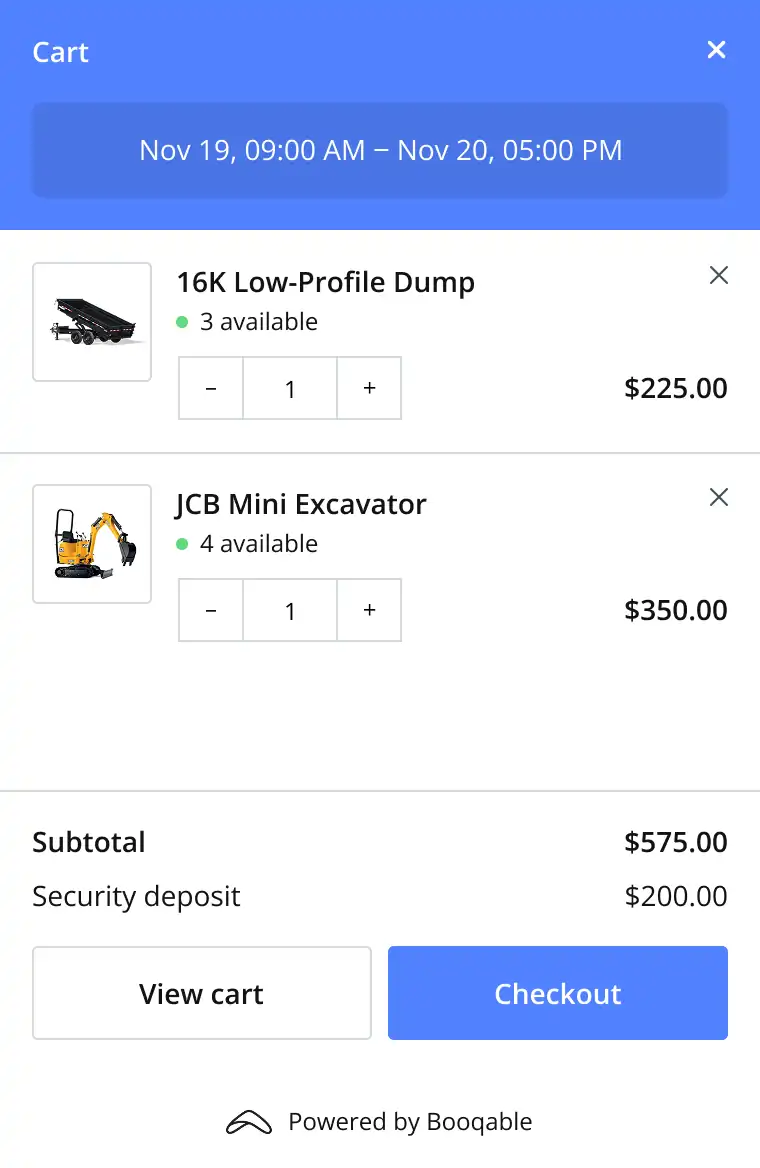Viewport: 760px width, 1168px height.
Task: Open the 16K Low-Profile Dump product page
Action: [x=325, y=282]
